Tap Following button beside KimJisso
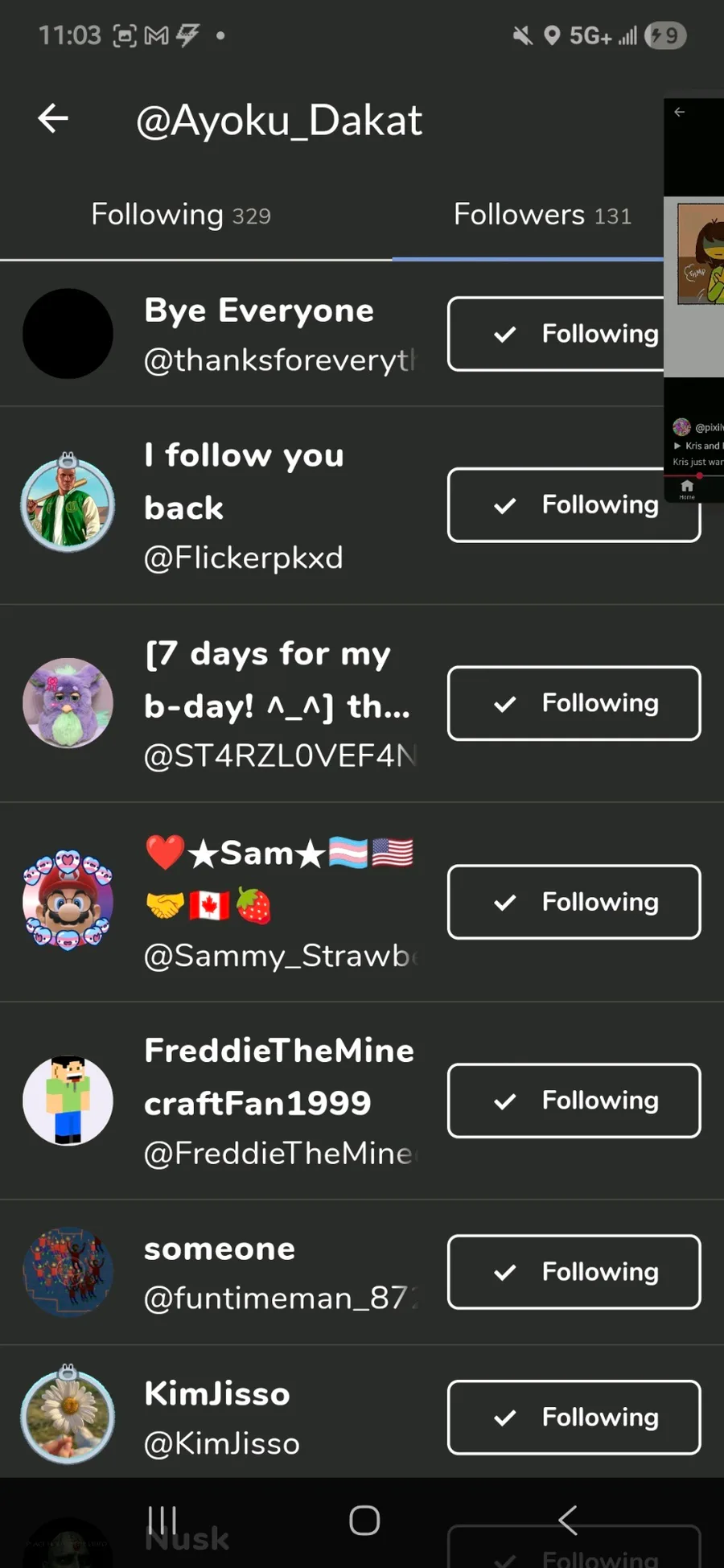Image resolution: width=724 pixels, height=1568 pixels. tap(574, 1418)
